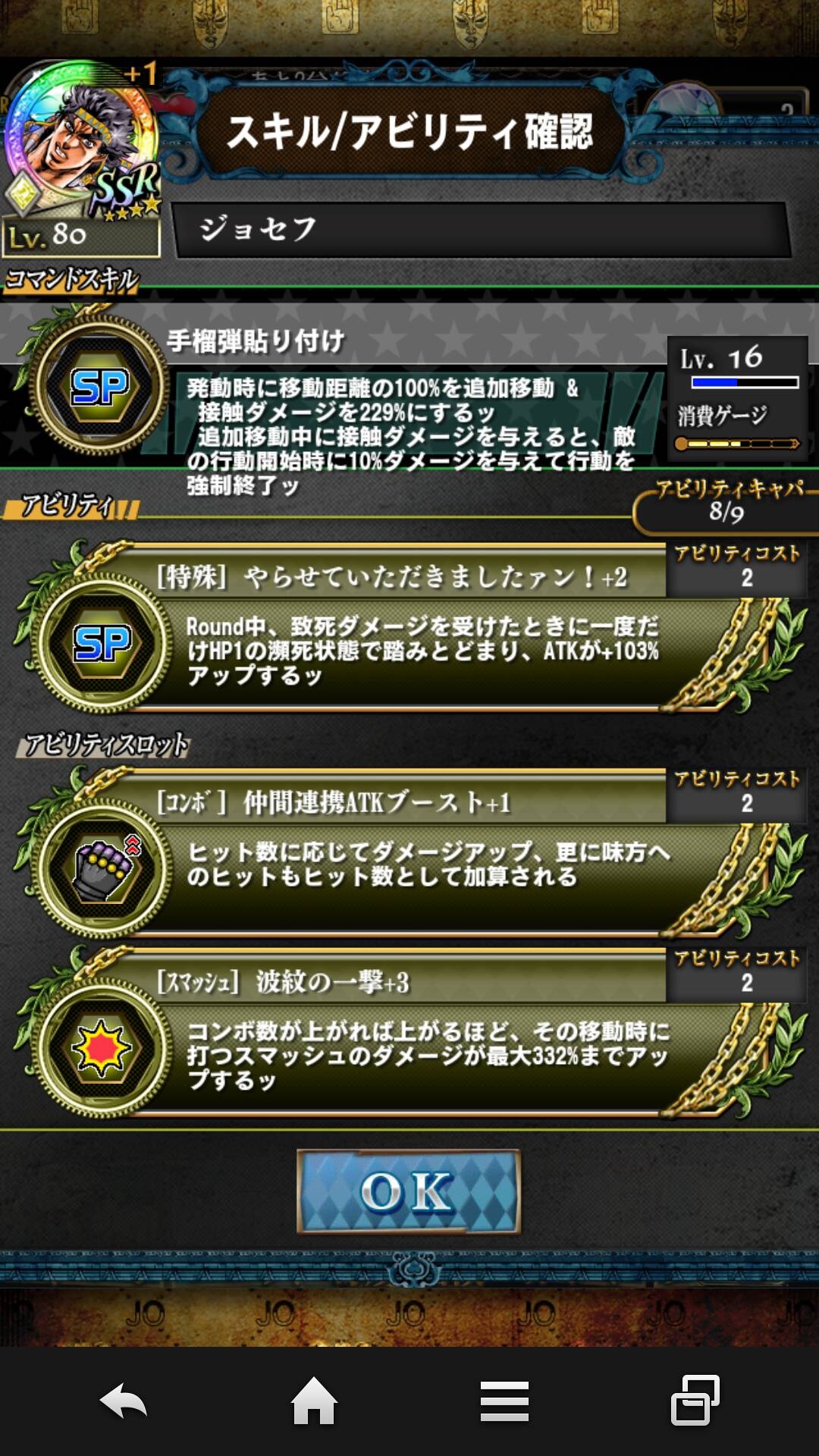Go back with the system back button

click(x=123, y=1401)
